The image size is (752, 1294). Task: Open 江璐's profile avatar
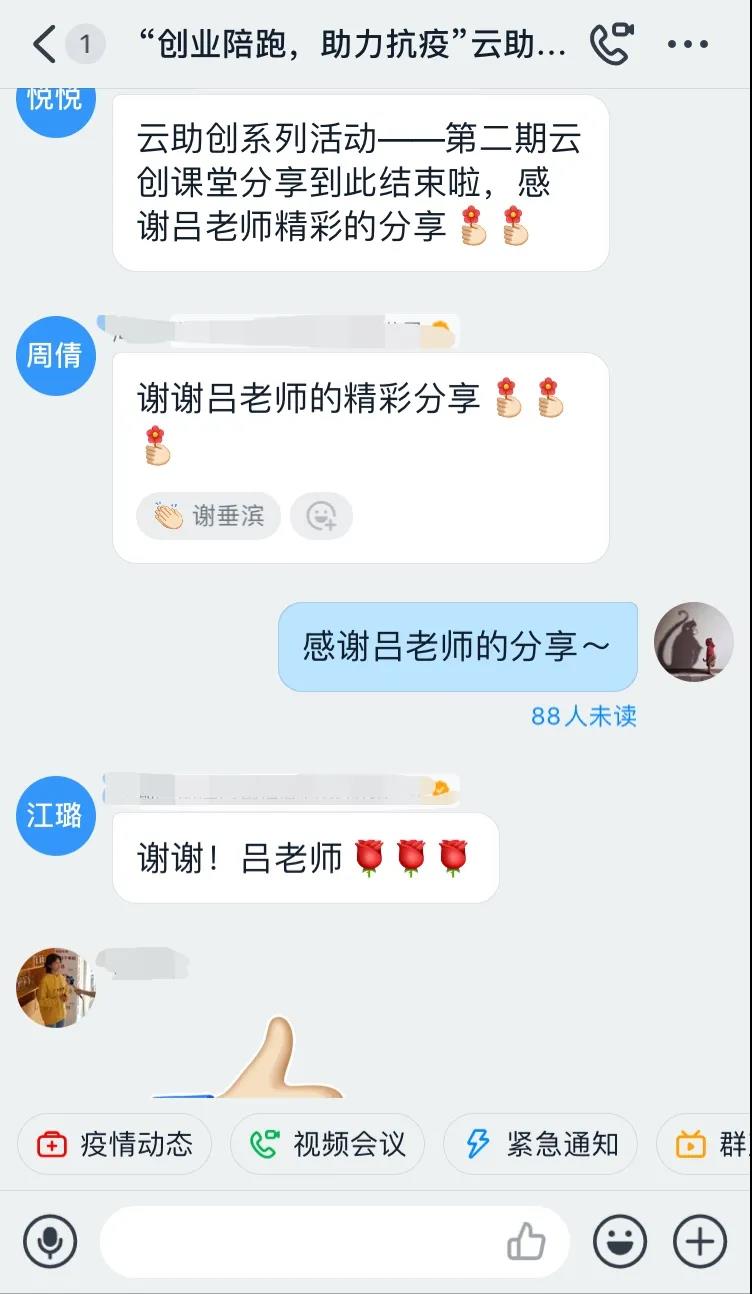click(x=56, y=815)
